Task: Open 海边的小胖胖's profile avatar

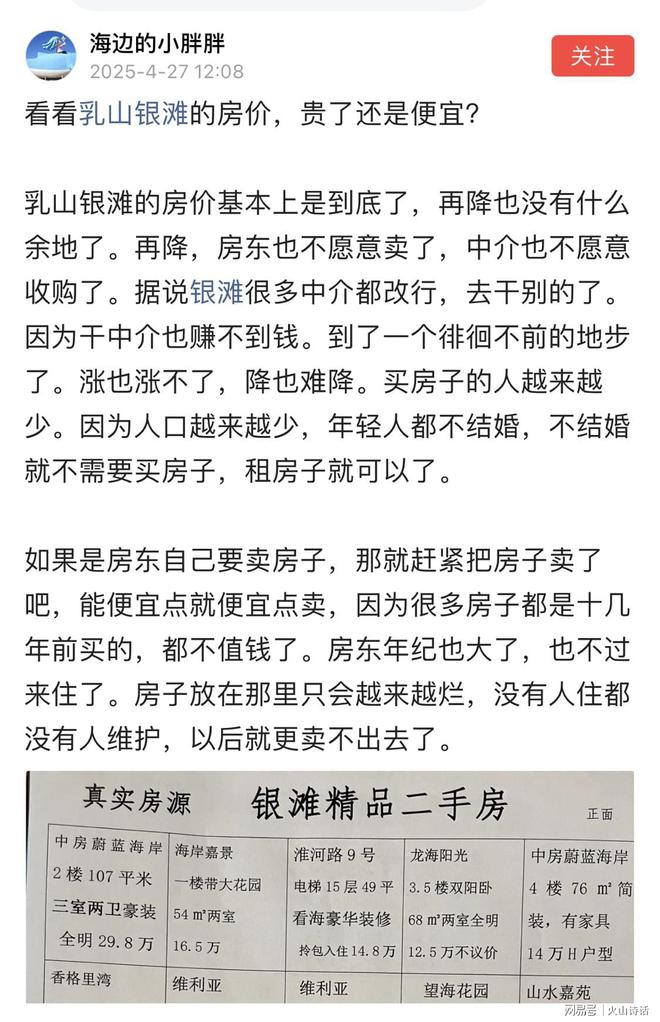Action: point(50,55)
